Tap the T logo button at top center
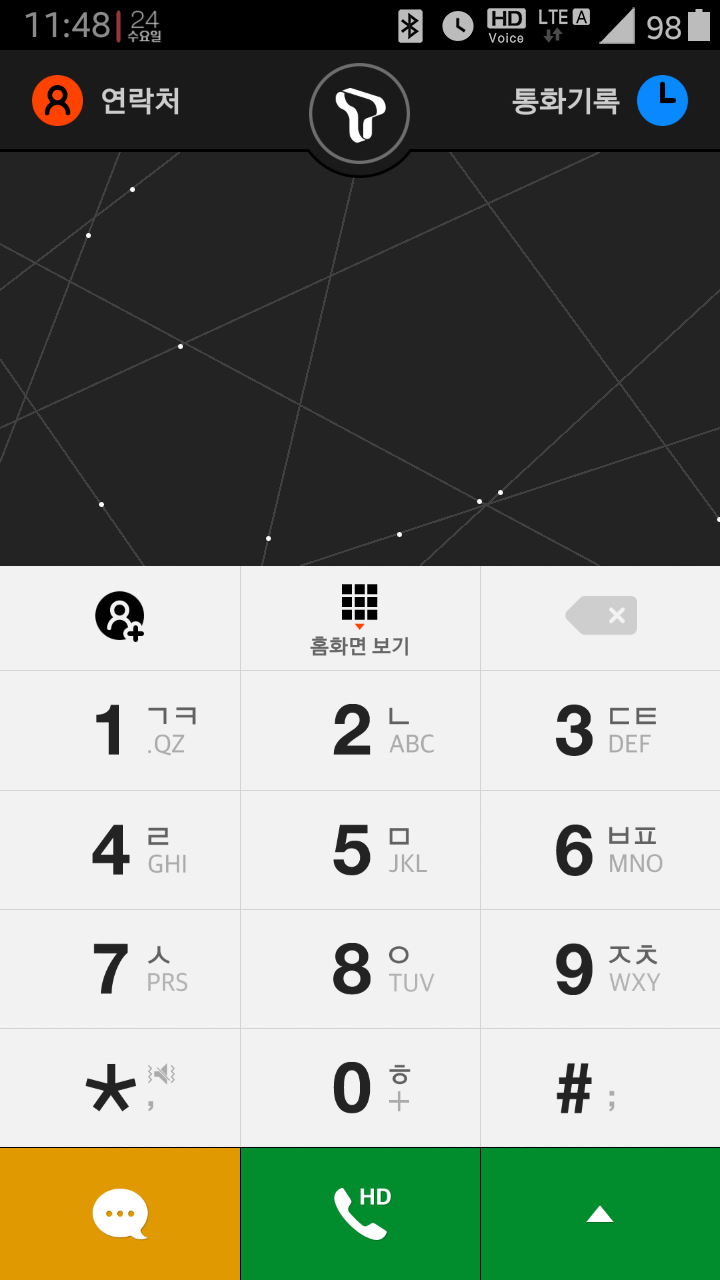This screenshot has height=1280, width=720. tap(359, 114)
